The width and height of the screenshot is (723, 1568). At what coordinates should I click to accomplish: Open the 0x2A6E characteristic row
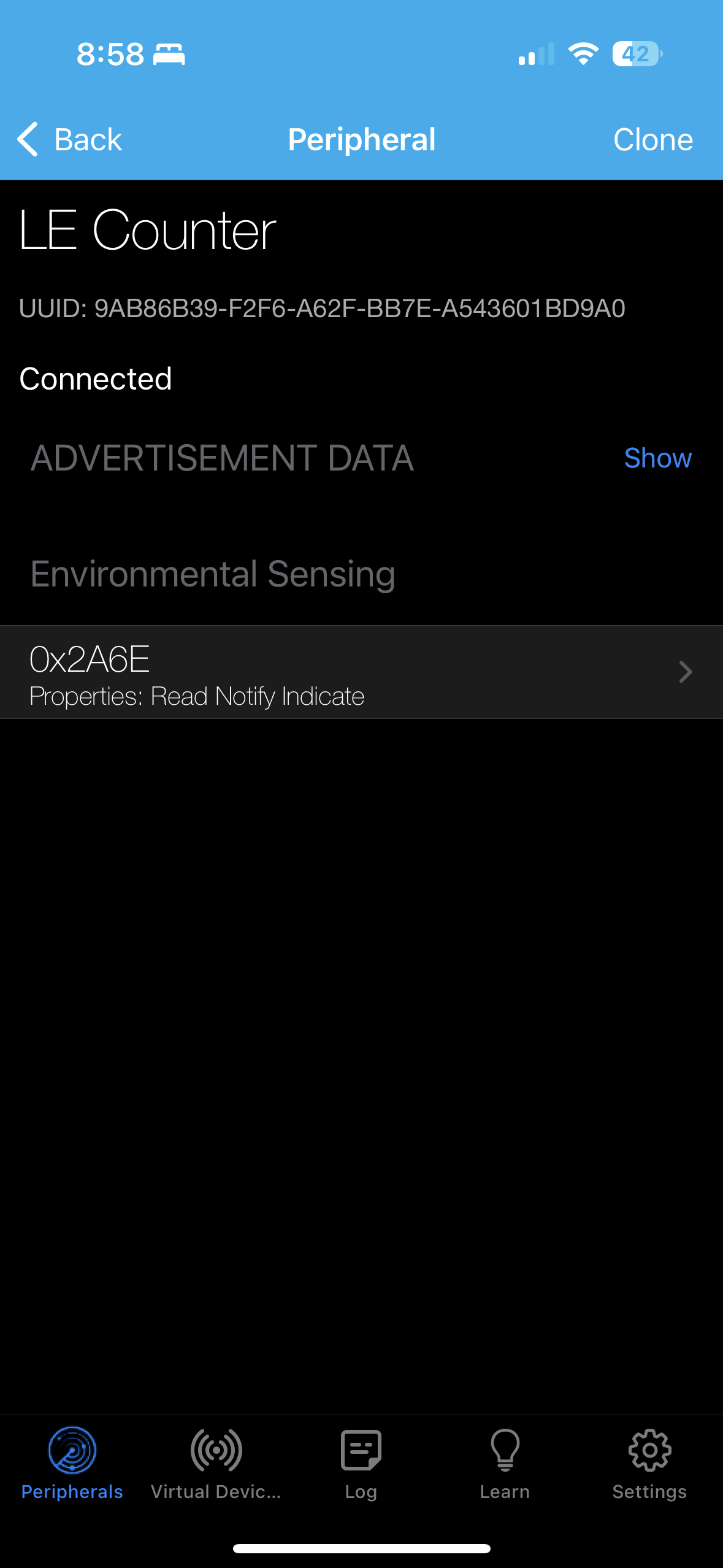tap(361, 672)
